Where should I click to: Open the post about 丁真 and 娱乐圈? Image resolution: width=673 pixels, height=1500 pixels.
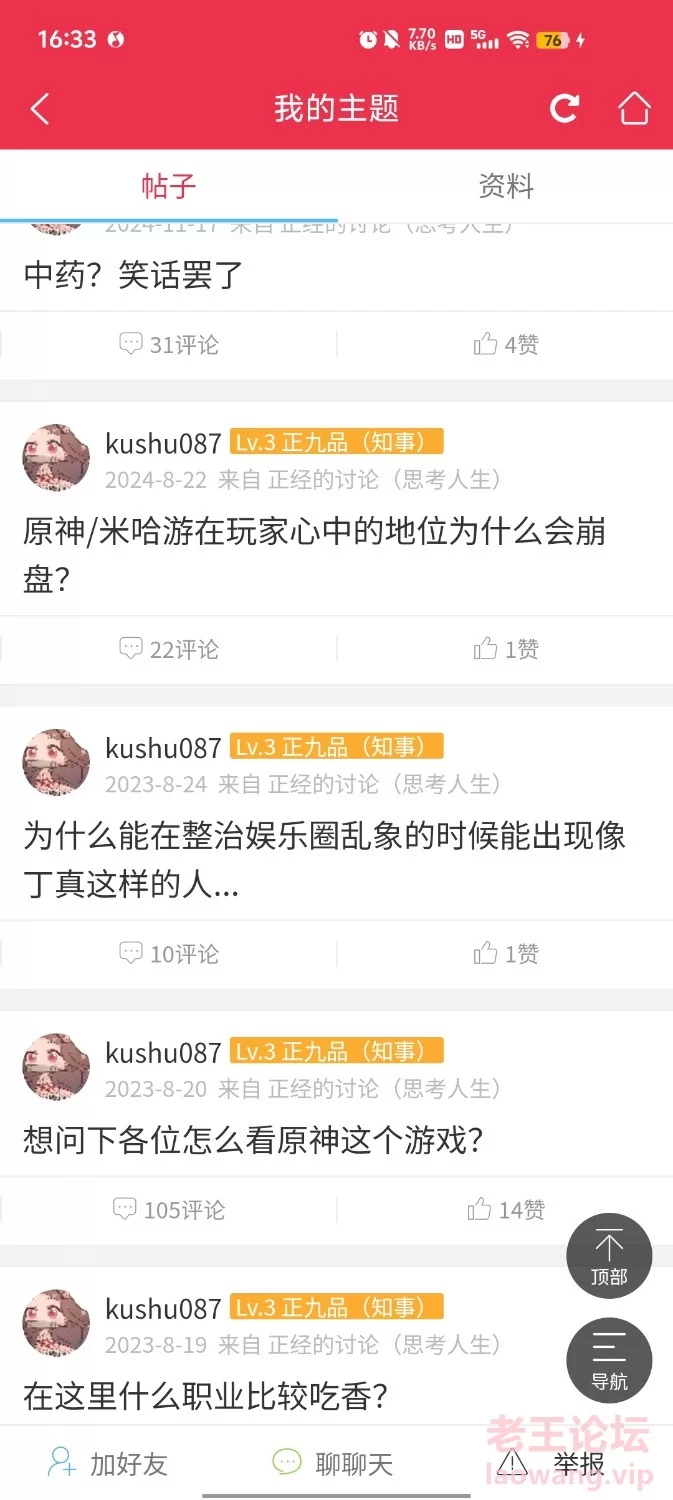tap(324, 860)
